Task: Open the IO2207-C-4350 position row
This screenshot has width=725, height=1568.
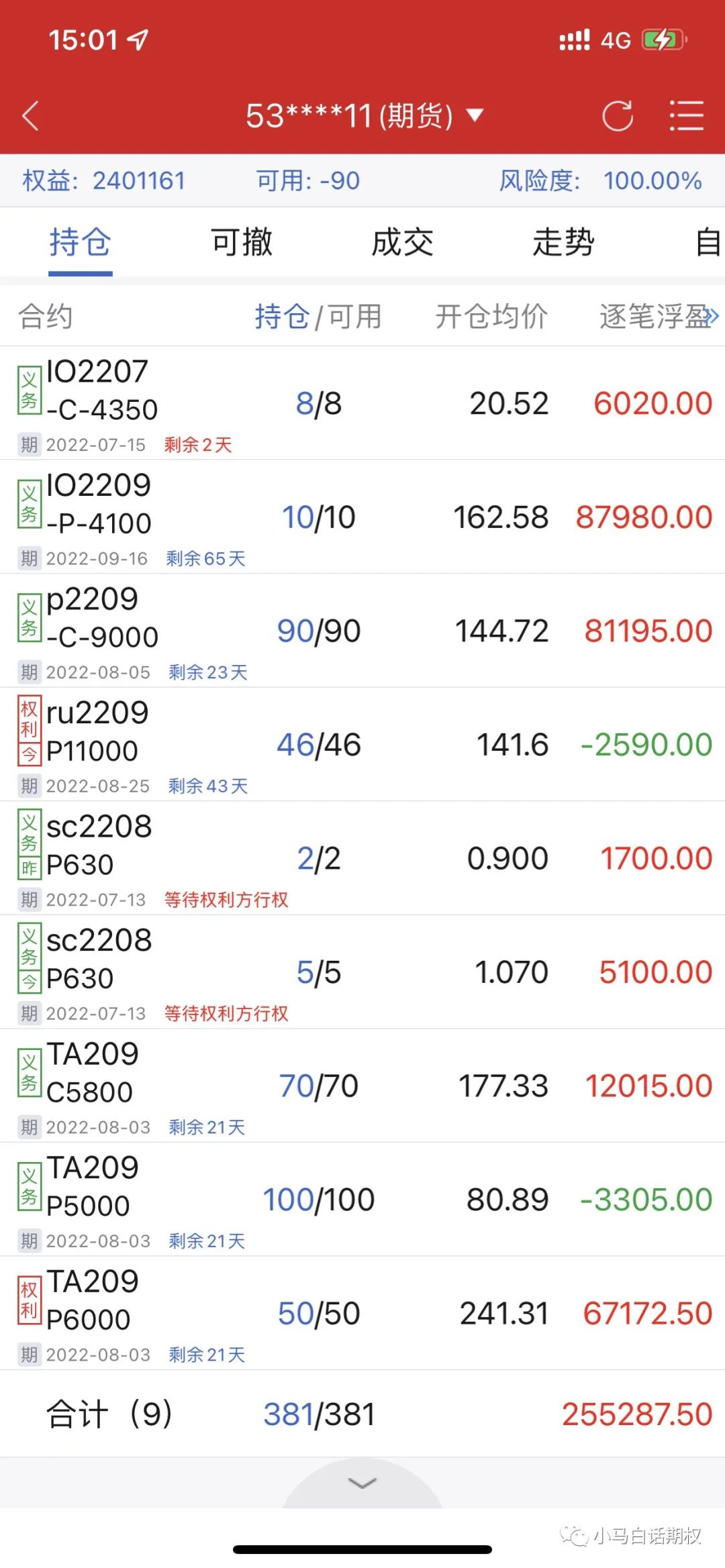Action: point(362,403)
